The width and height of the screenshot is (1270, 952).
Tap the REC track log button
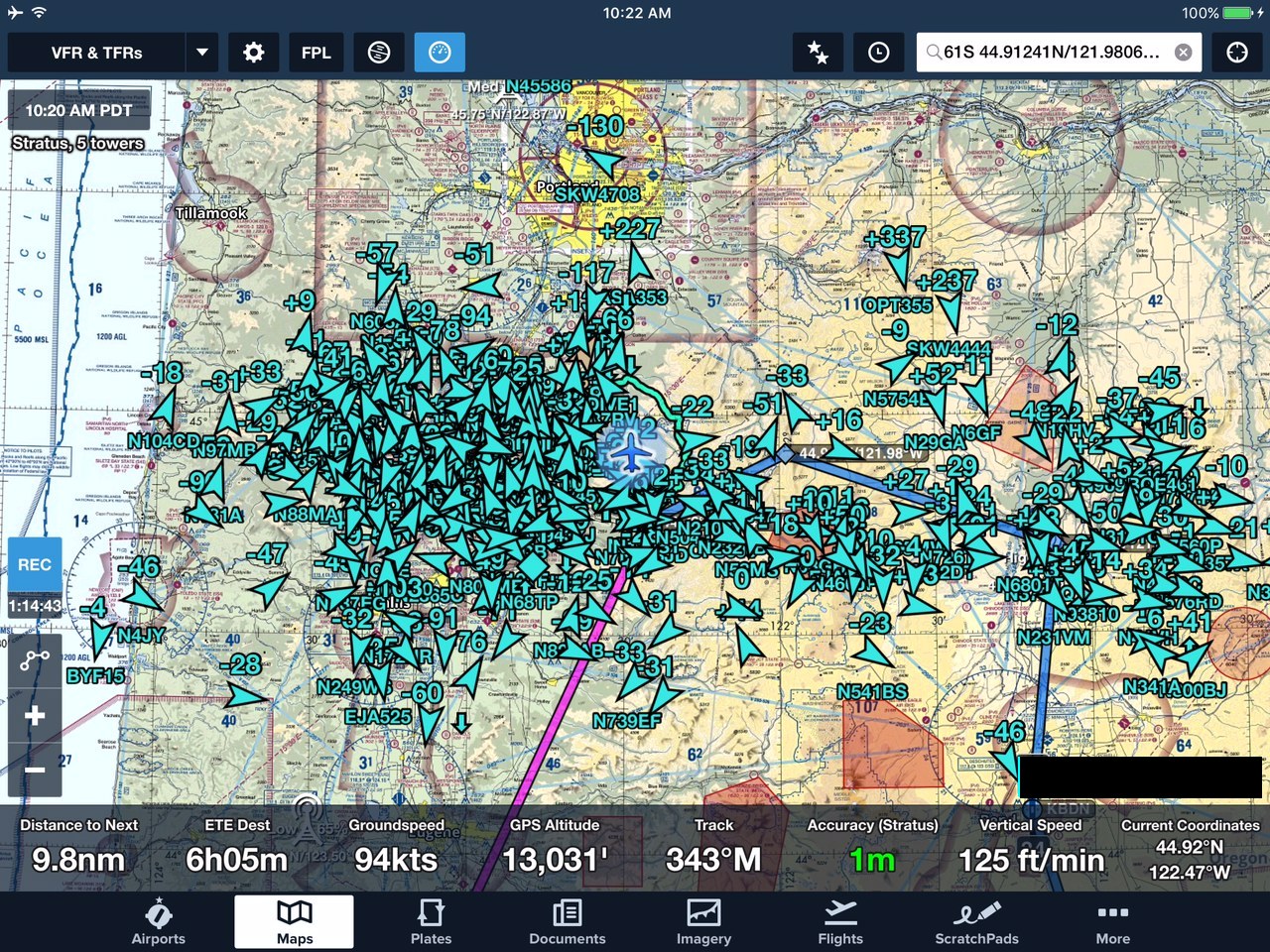[x=35, y=565]
